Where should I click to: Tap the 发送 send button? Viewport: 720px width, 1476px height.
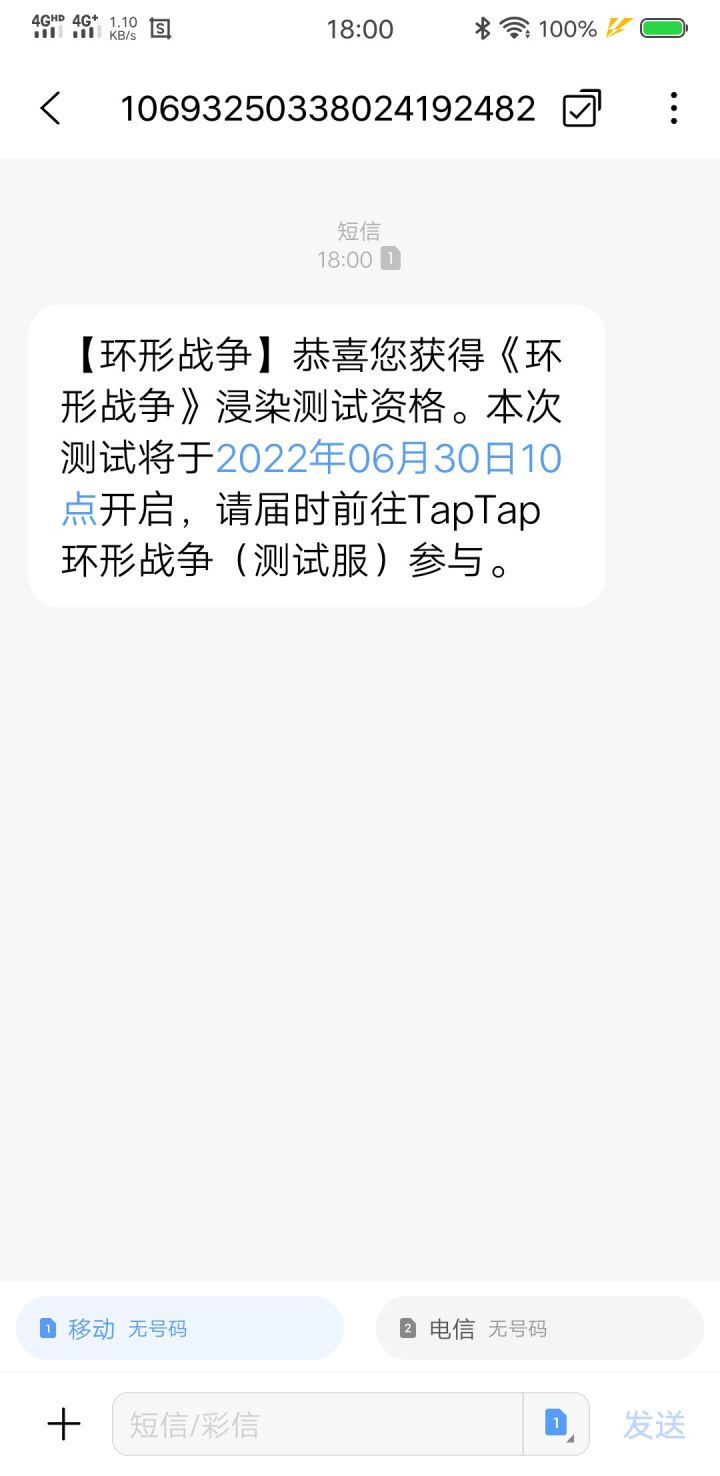pyautogui.click(x=655, y=1424)
